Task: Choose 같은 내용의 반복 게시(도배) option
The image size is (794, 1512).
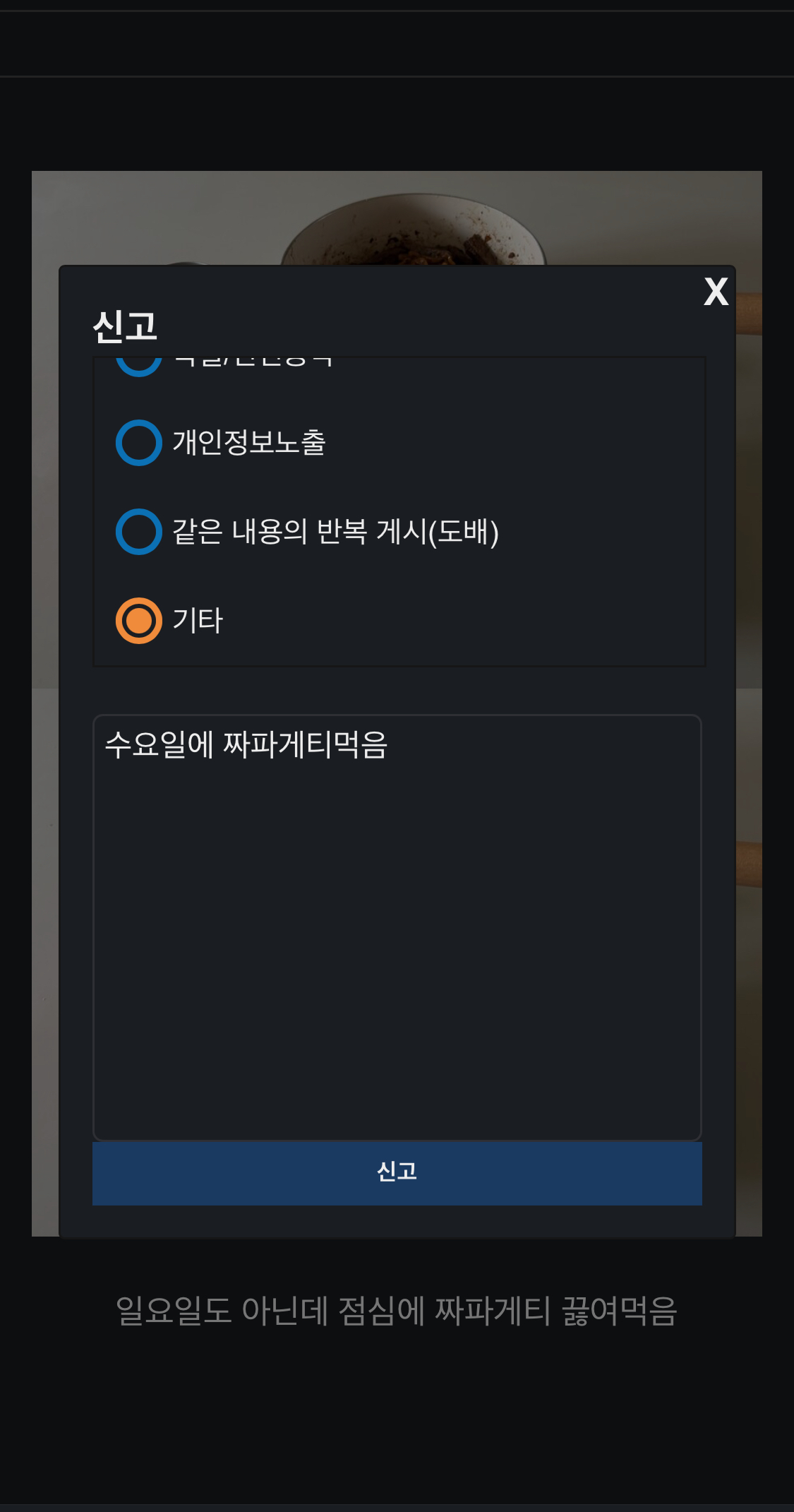Action: click(x=139, y=532)
